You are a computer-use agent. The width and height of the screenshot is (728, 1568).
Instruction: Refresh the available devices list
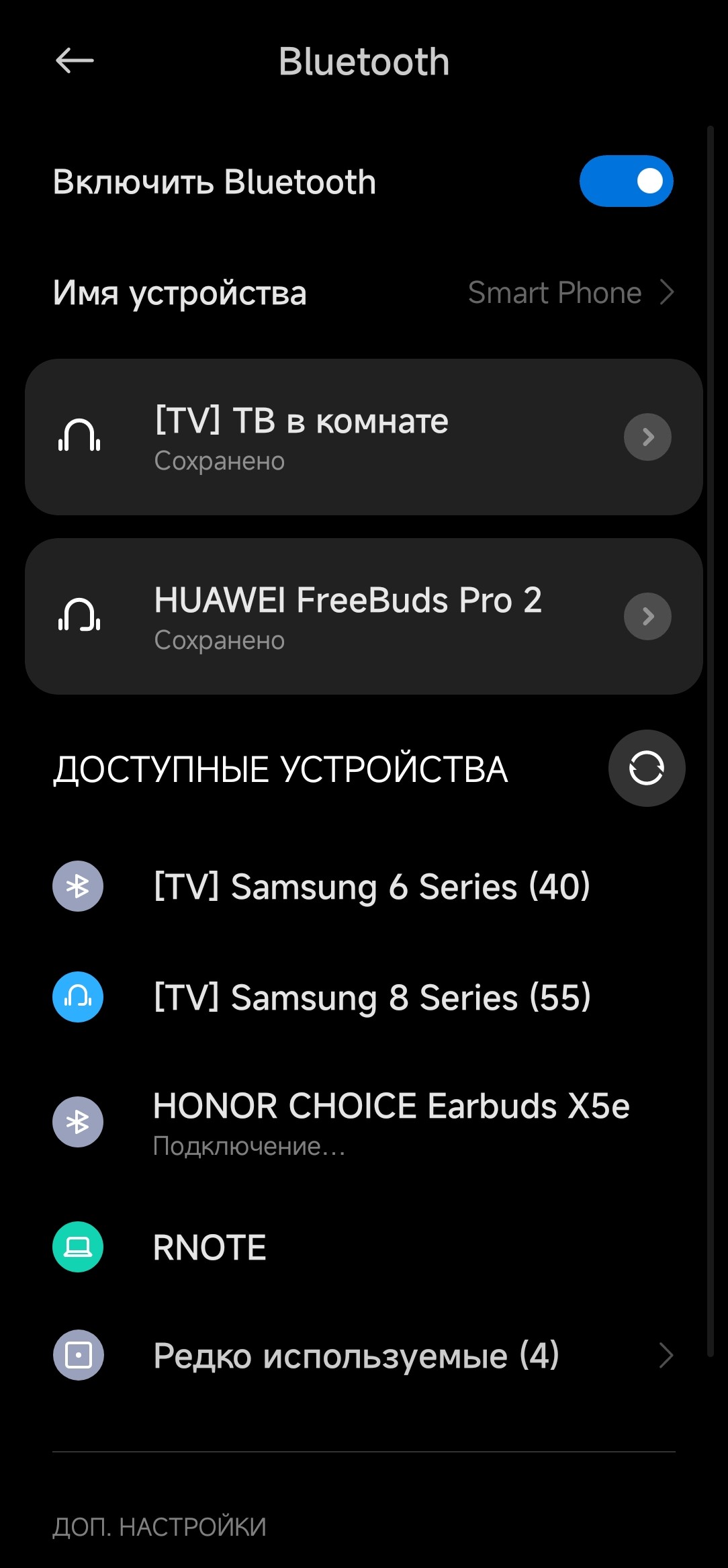point(646,768)
